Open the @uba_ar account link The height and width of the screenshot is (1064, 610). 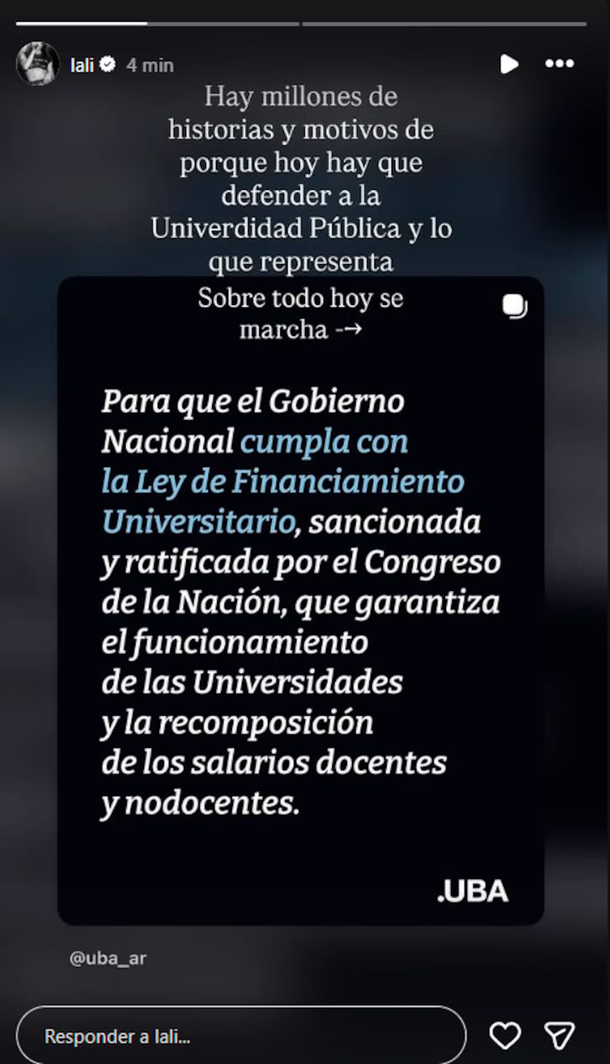click(x=108, y=958)
